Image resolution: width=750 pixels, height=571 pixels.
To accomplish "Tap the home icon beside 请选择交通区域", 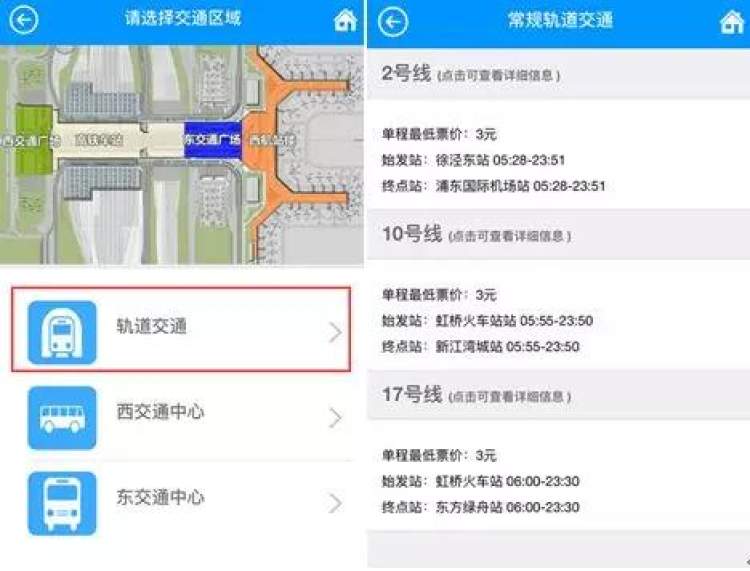I will (346, 21).
